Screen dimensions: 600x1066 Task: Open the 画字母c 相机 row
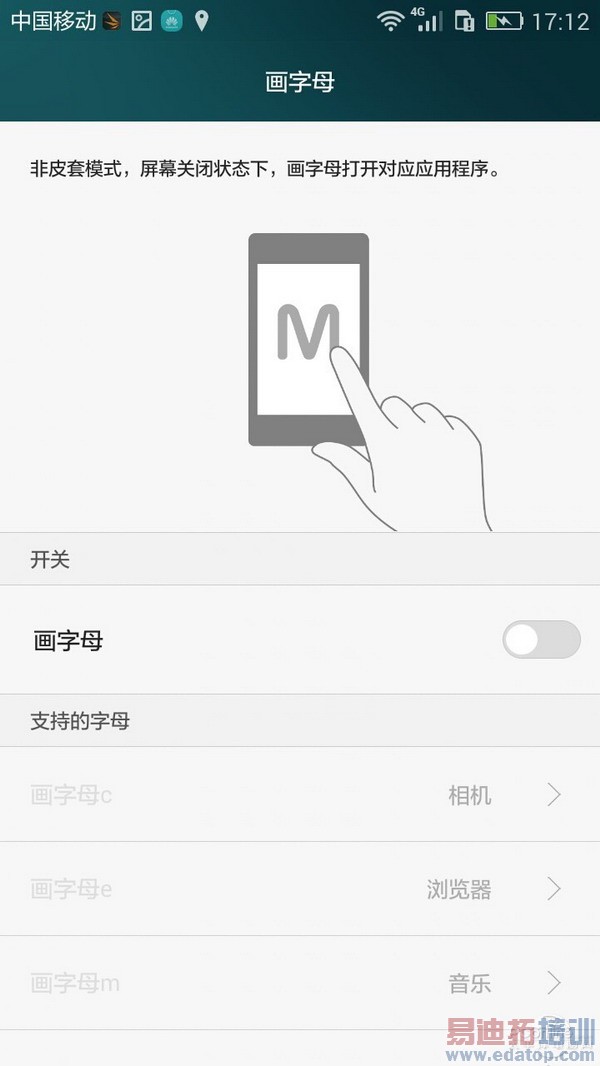click(x=298, y=795)
